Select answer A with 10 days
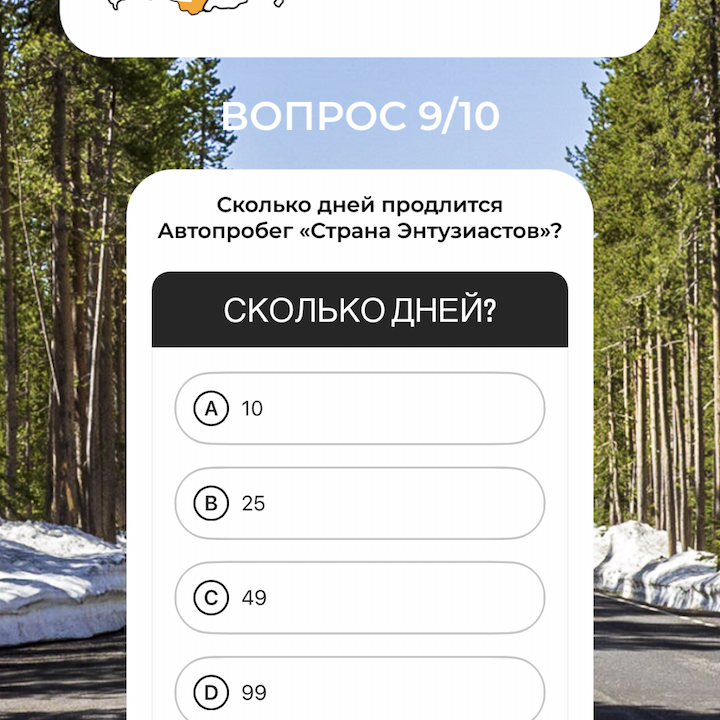720x720 pixels. (x=359, y=408)
